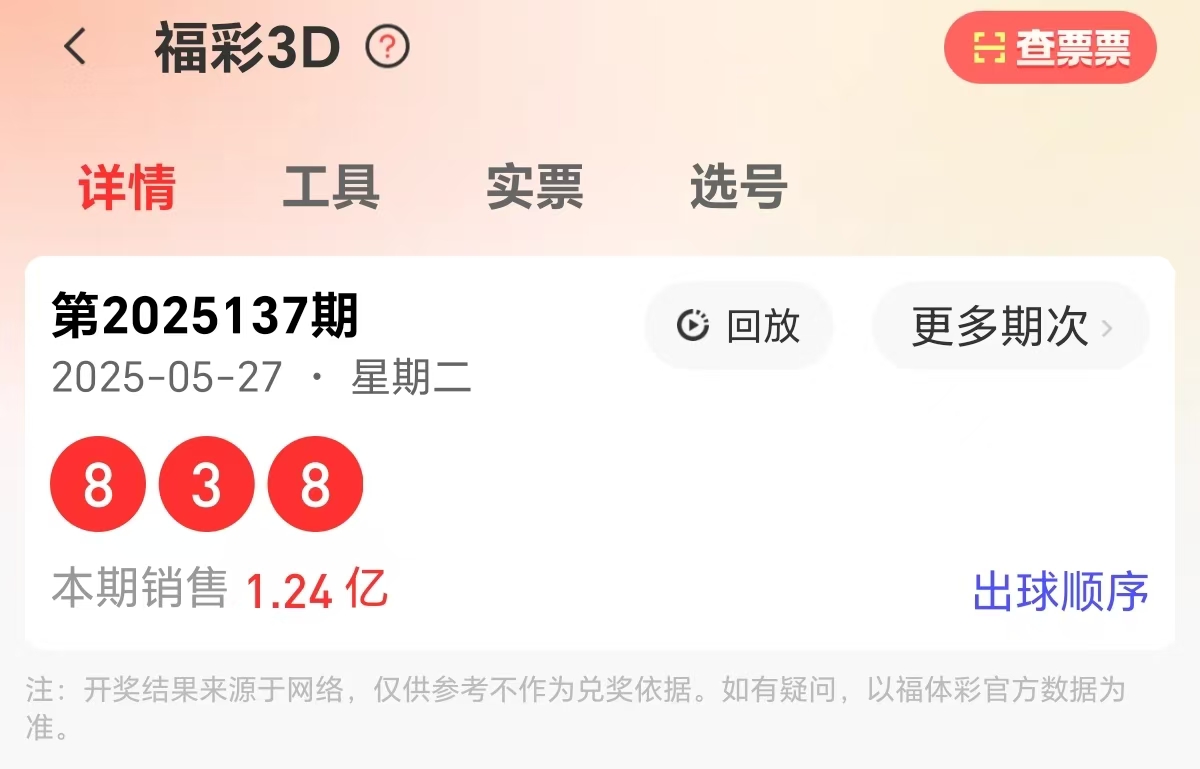View the 出球顺序 ball draw order
This screenshot has width=1200, height=769.
(1060, 592)
